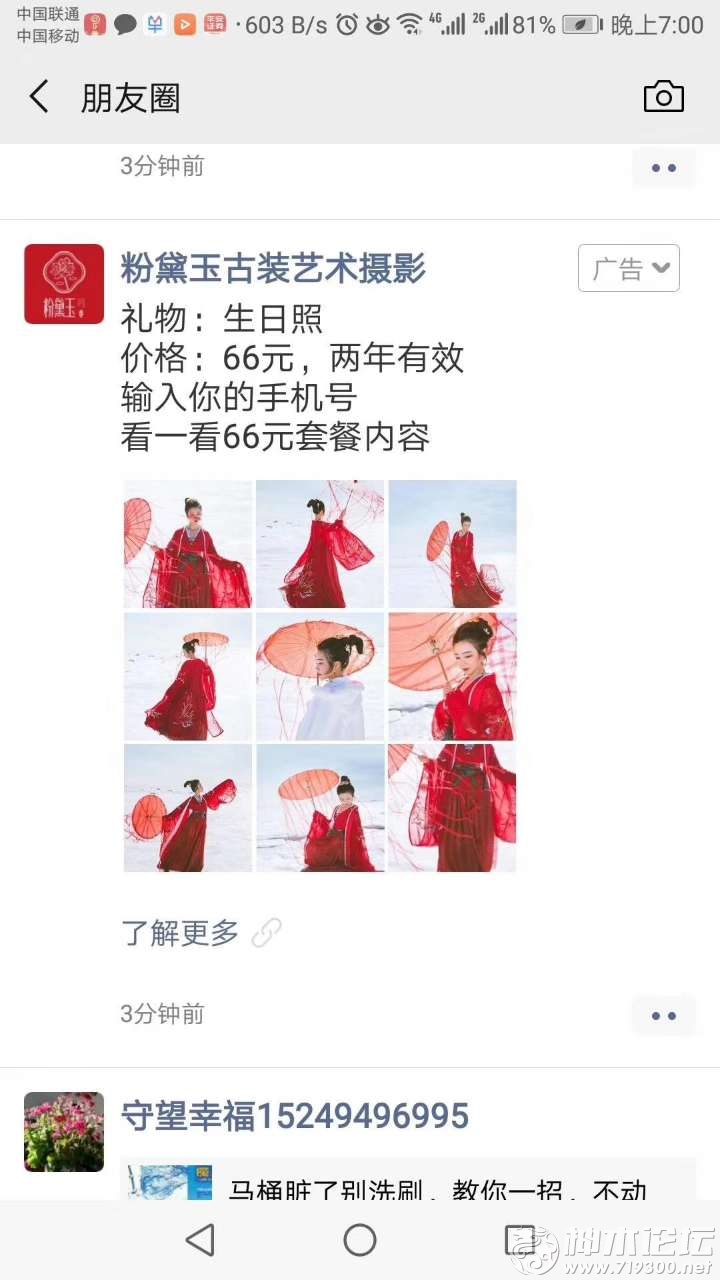Tap the system home button
The height and width of the screenshot is (1280, 720).
(360, 1240)
